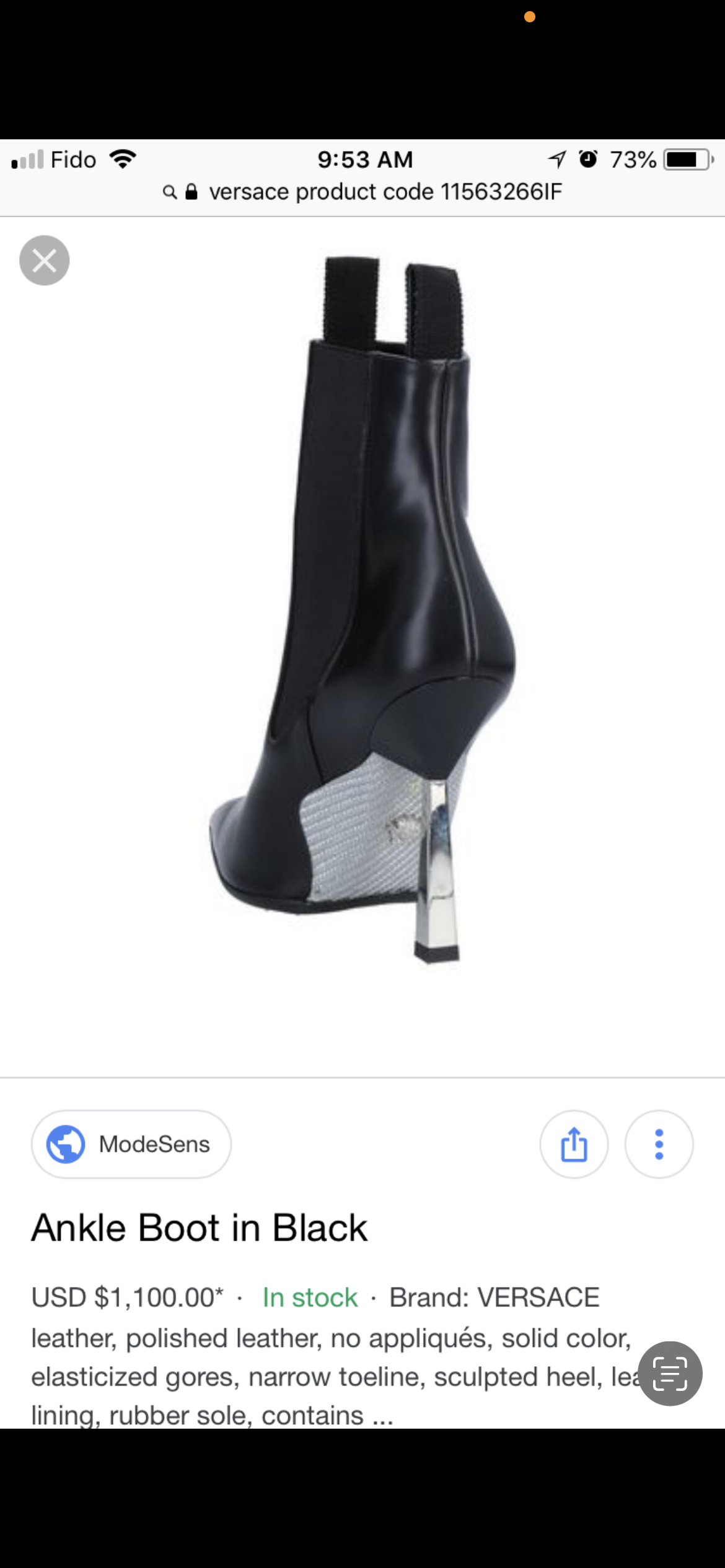Open the three-dot overflow menu icon

(x=658, y=1144)
